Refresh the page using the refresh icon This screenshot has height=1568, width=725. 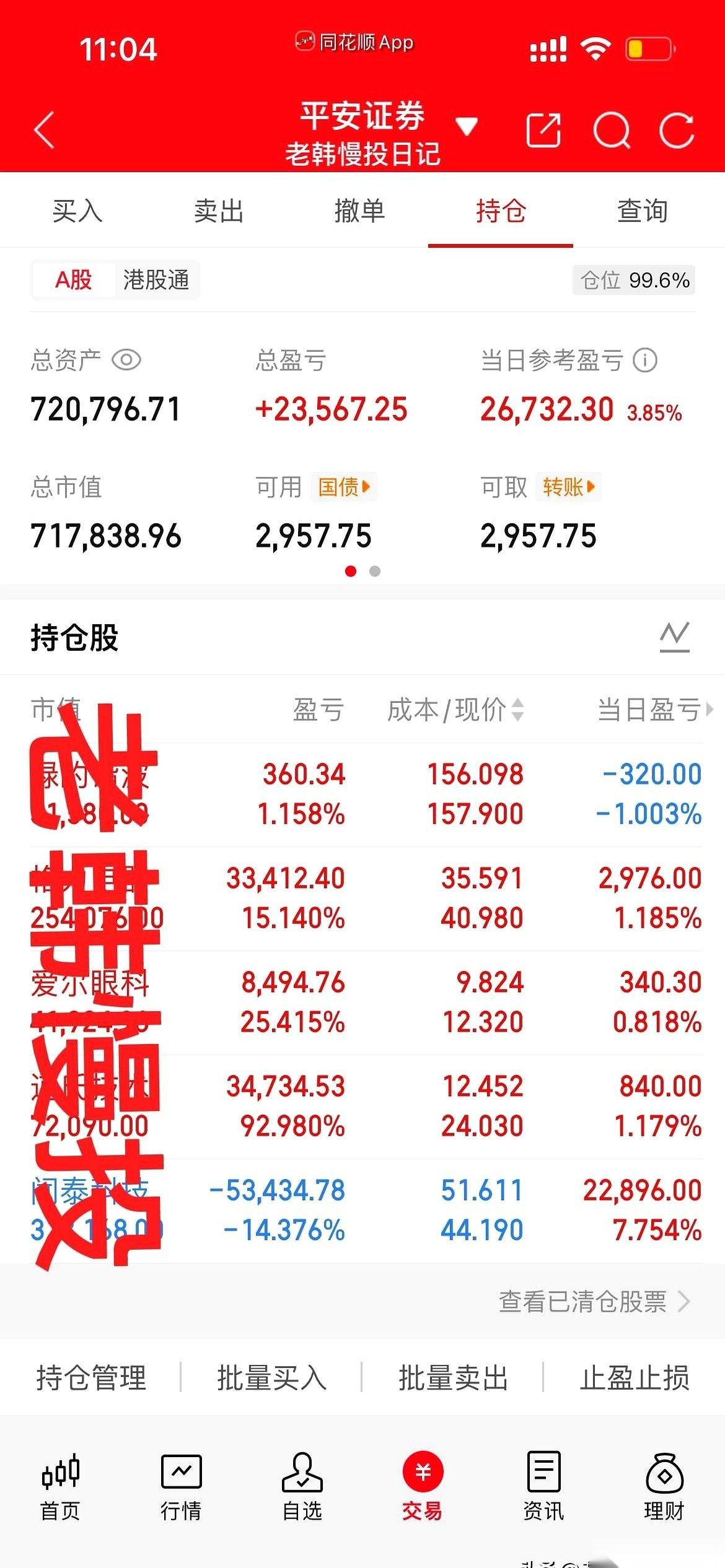tap(677, 130)
